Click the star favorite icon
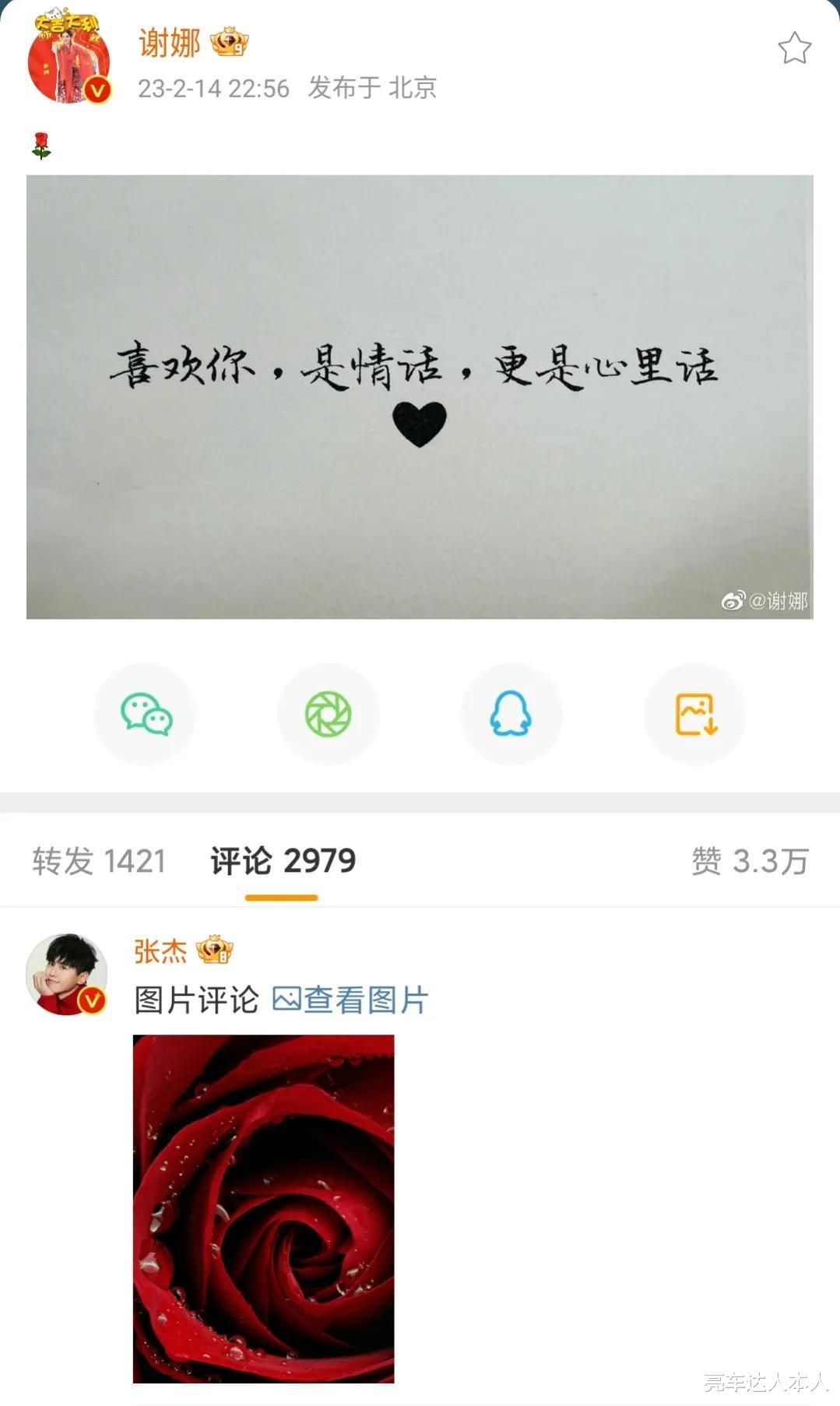 click(796, 47)
